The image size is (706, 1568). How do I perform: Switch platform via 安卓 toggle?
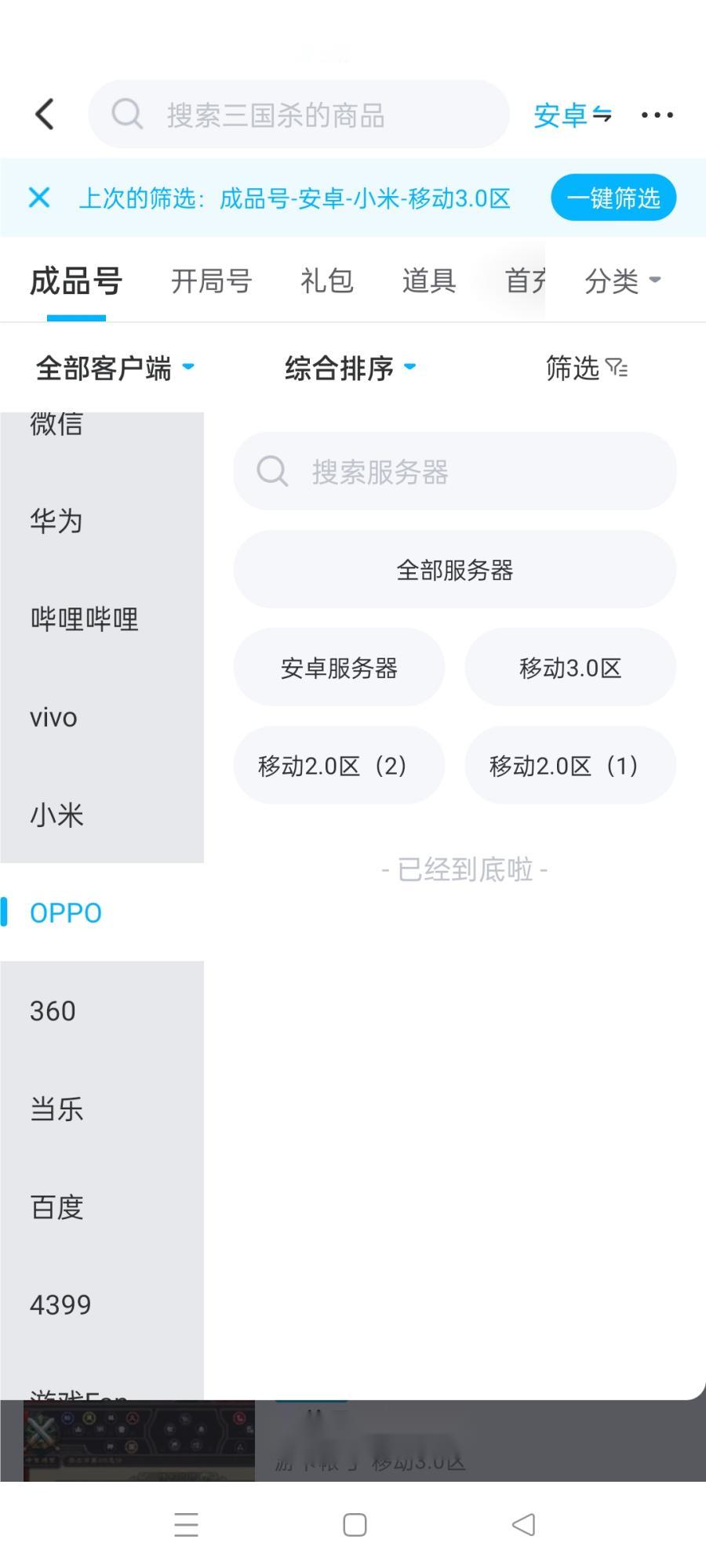pos(572,115)
